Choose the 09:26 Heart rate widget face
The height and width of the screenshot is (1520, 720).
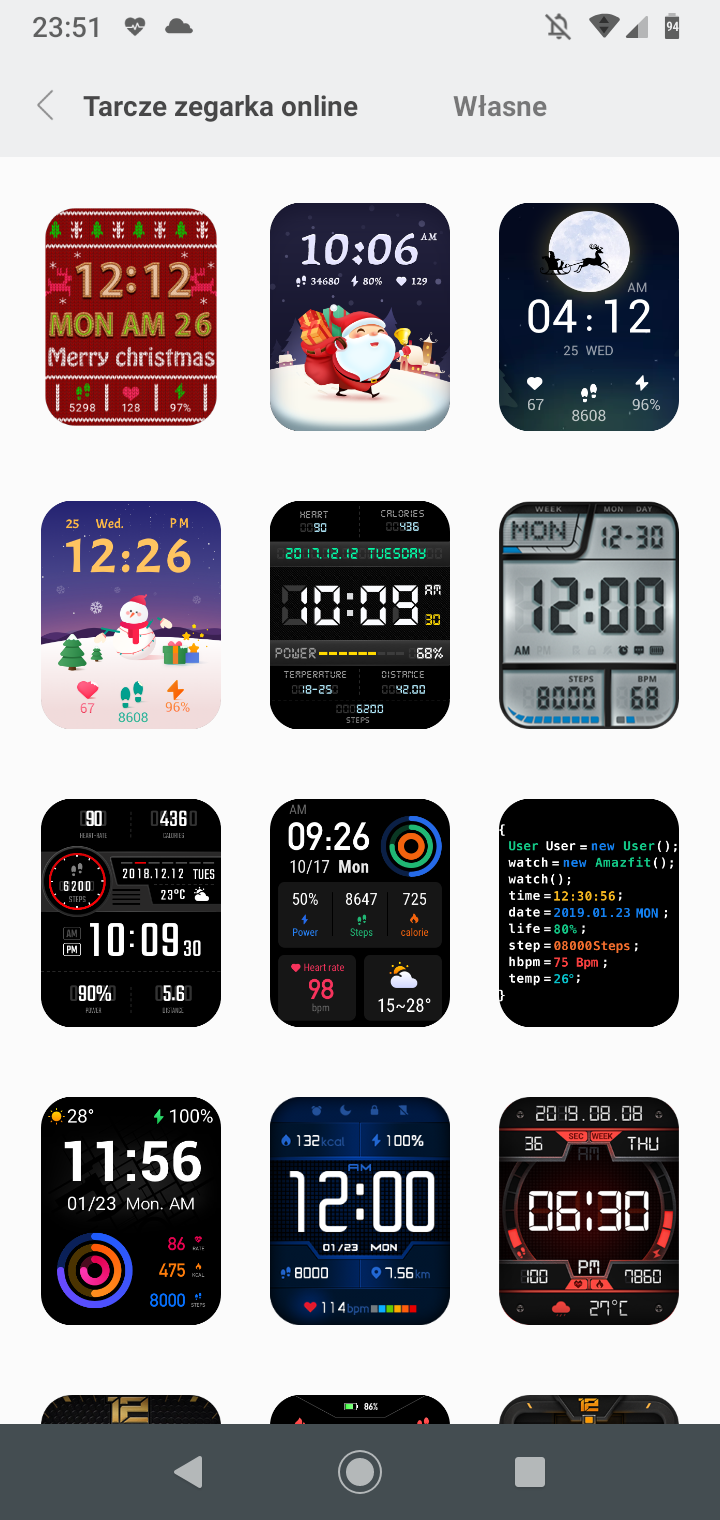tap(360, 912)
